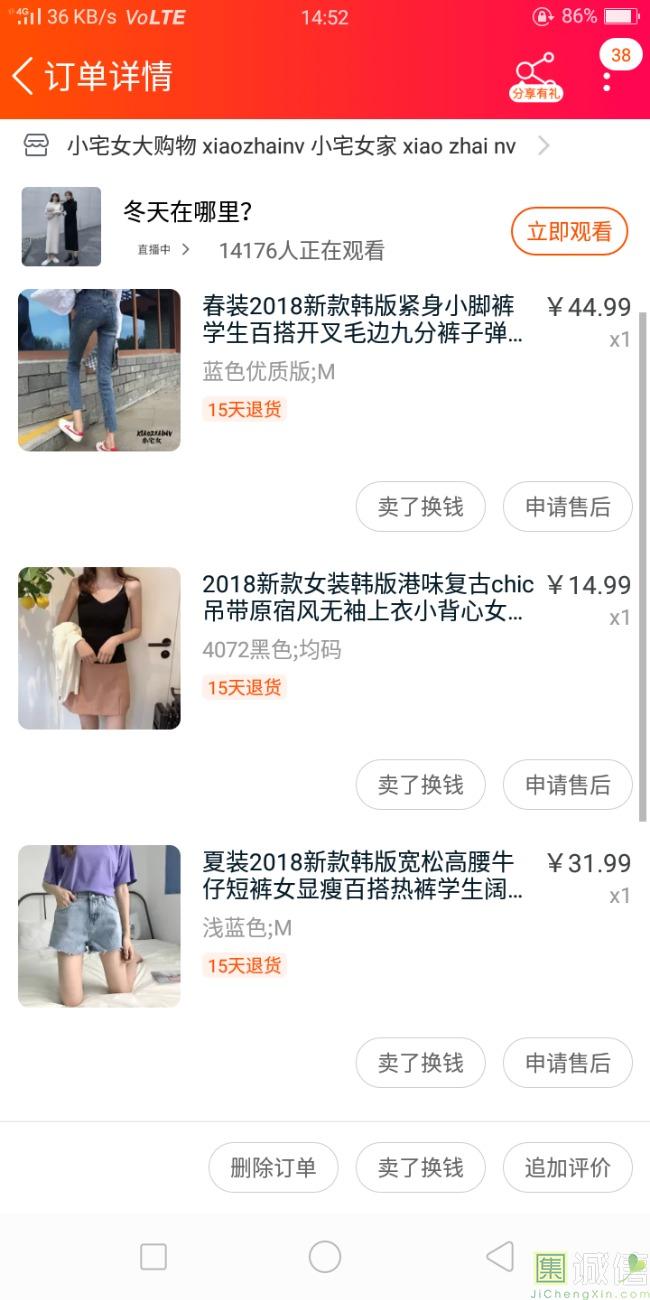Open the 春装2018 紧身小脚裤 product
The height and width of the screenshot is (1300, 650).
[x=362, y=319]
